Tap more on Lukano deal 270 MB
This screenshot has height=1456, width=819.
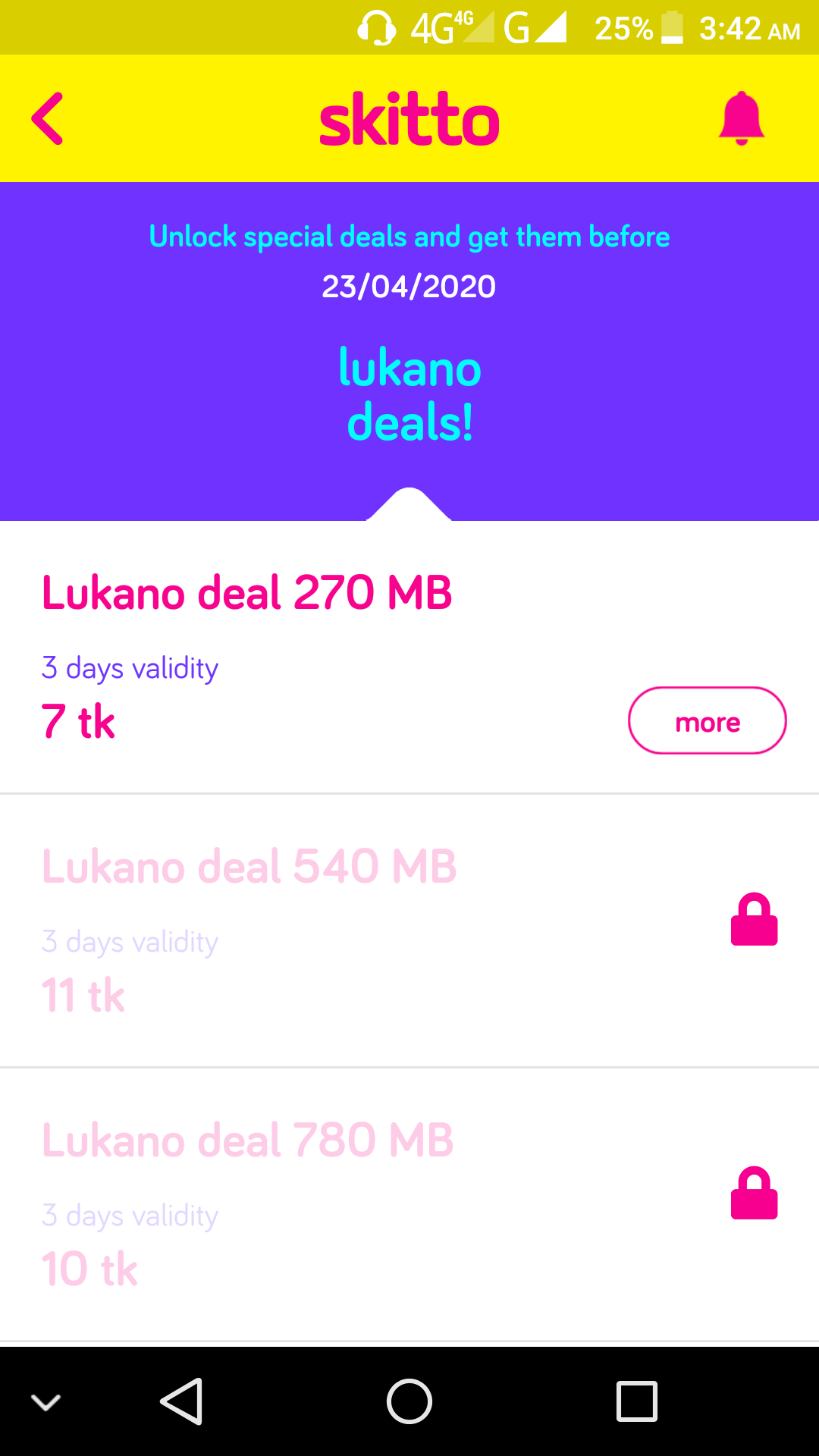point(707,721)
